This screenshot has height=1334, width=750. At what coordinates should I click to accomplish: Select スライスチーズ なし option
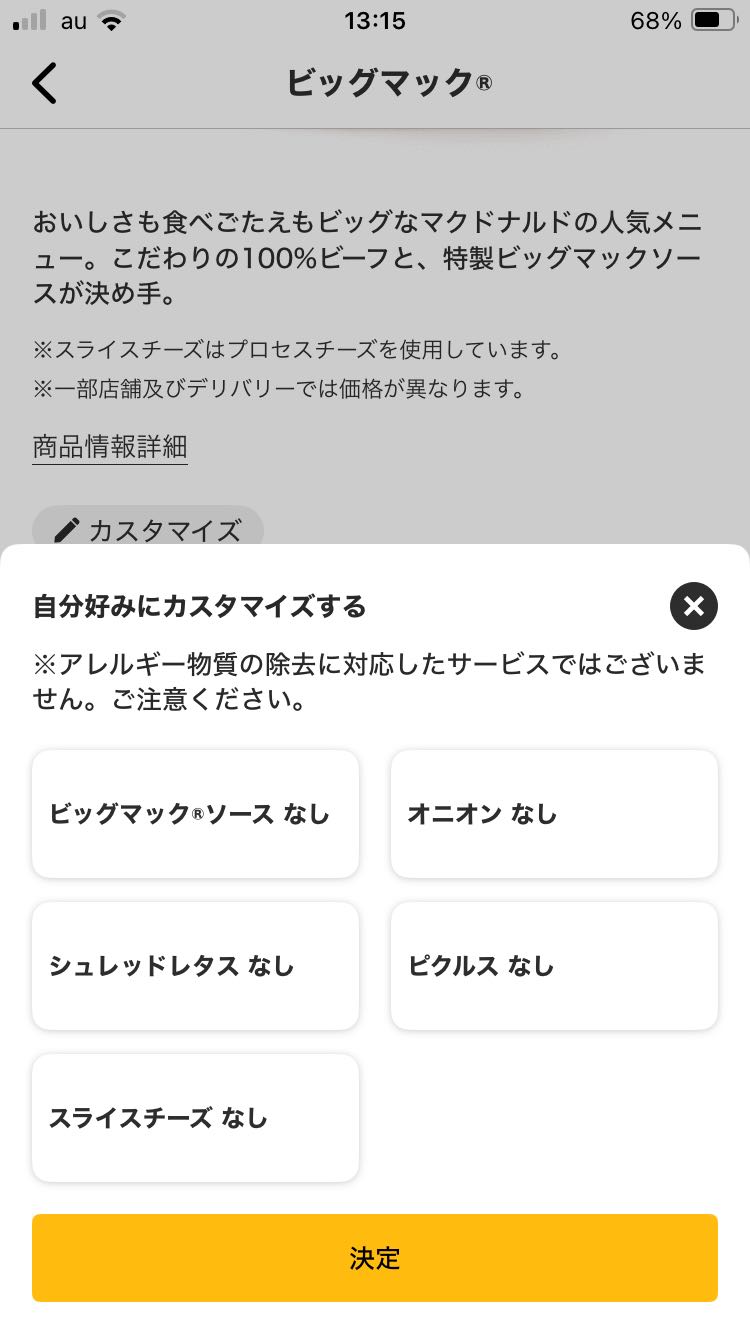[195, 1118]
